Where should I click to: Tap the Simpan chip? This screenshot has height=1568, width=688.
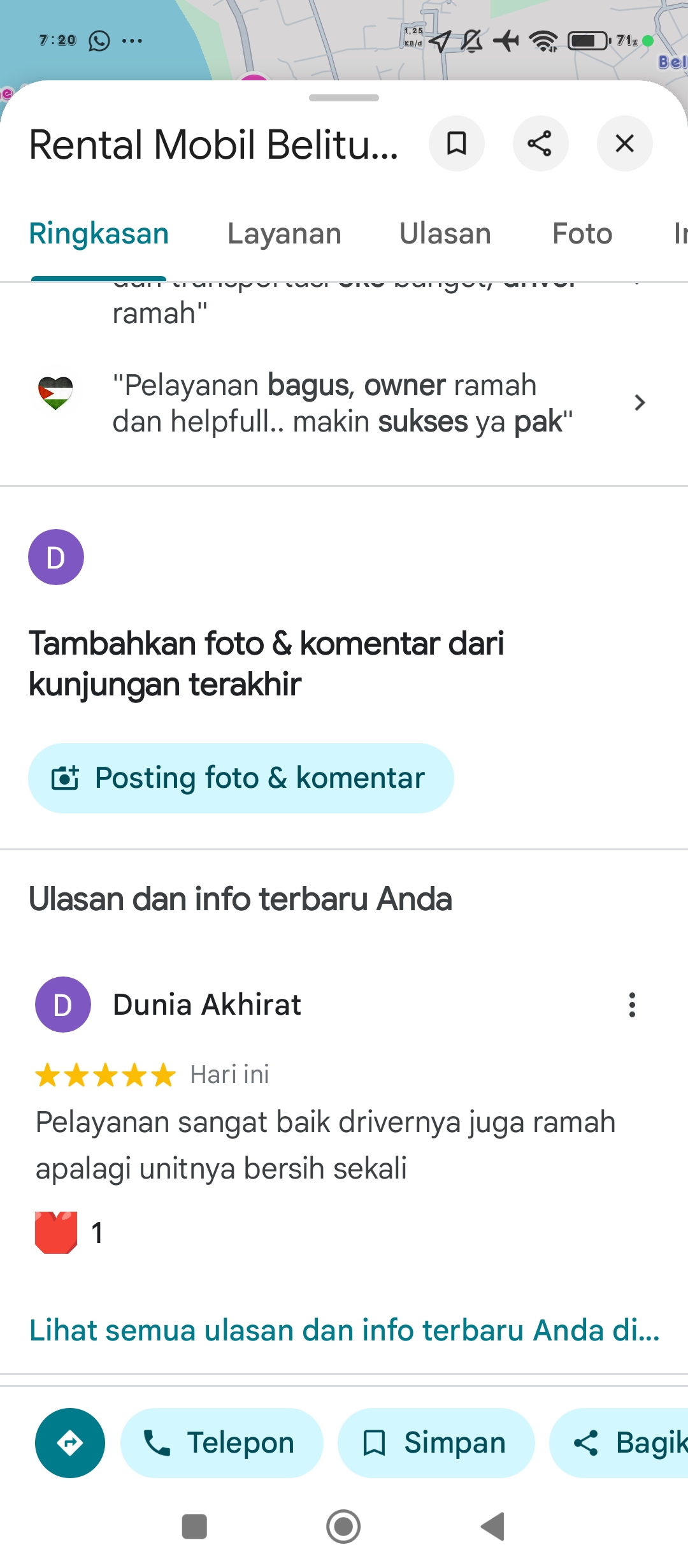(x=436, y=1443)
